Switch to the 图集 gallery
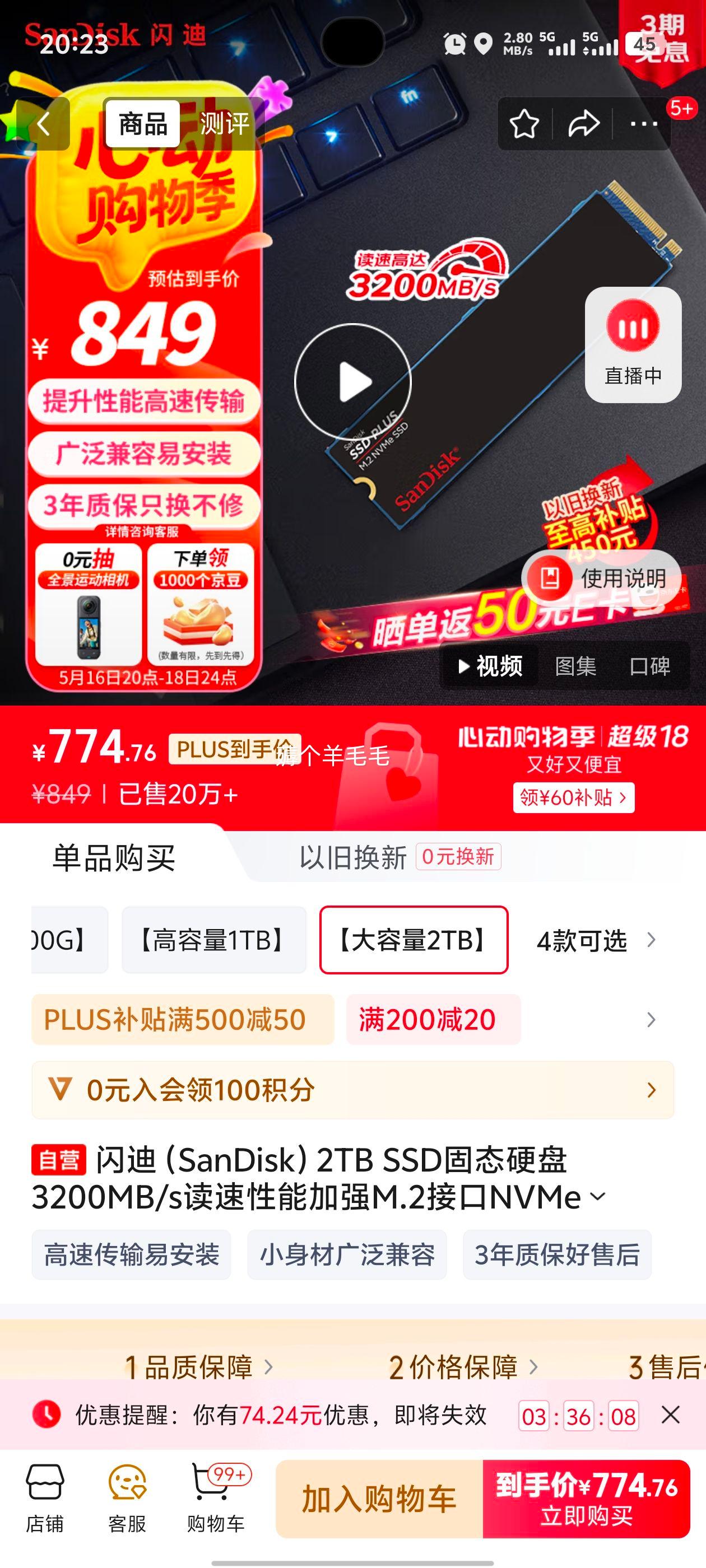Image resolution: width=706 pixels, height=1568 pixels. [x=575, y=666]
